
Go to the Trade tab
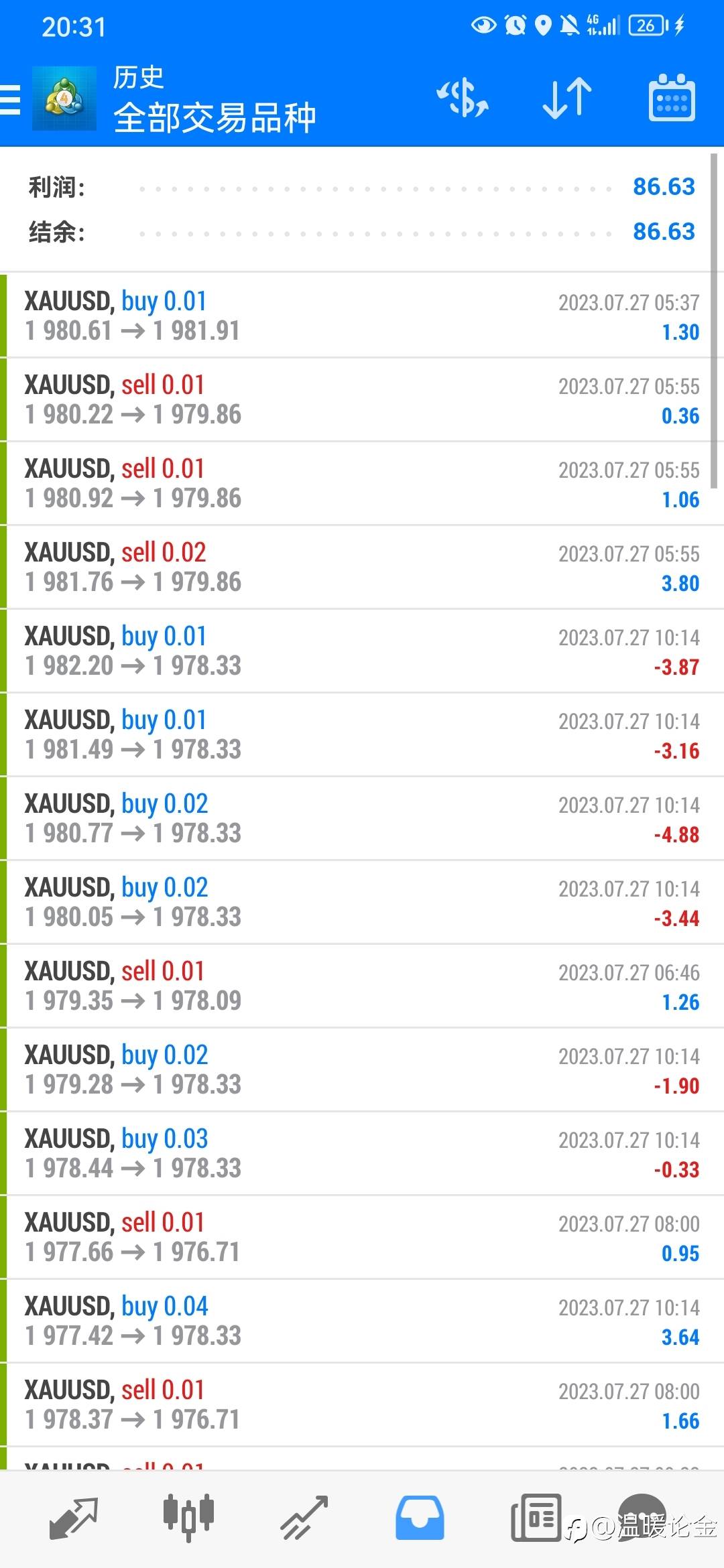coord(304,1518)
